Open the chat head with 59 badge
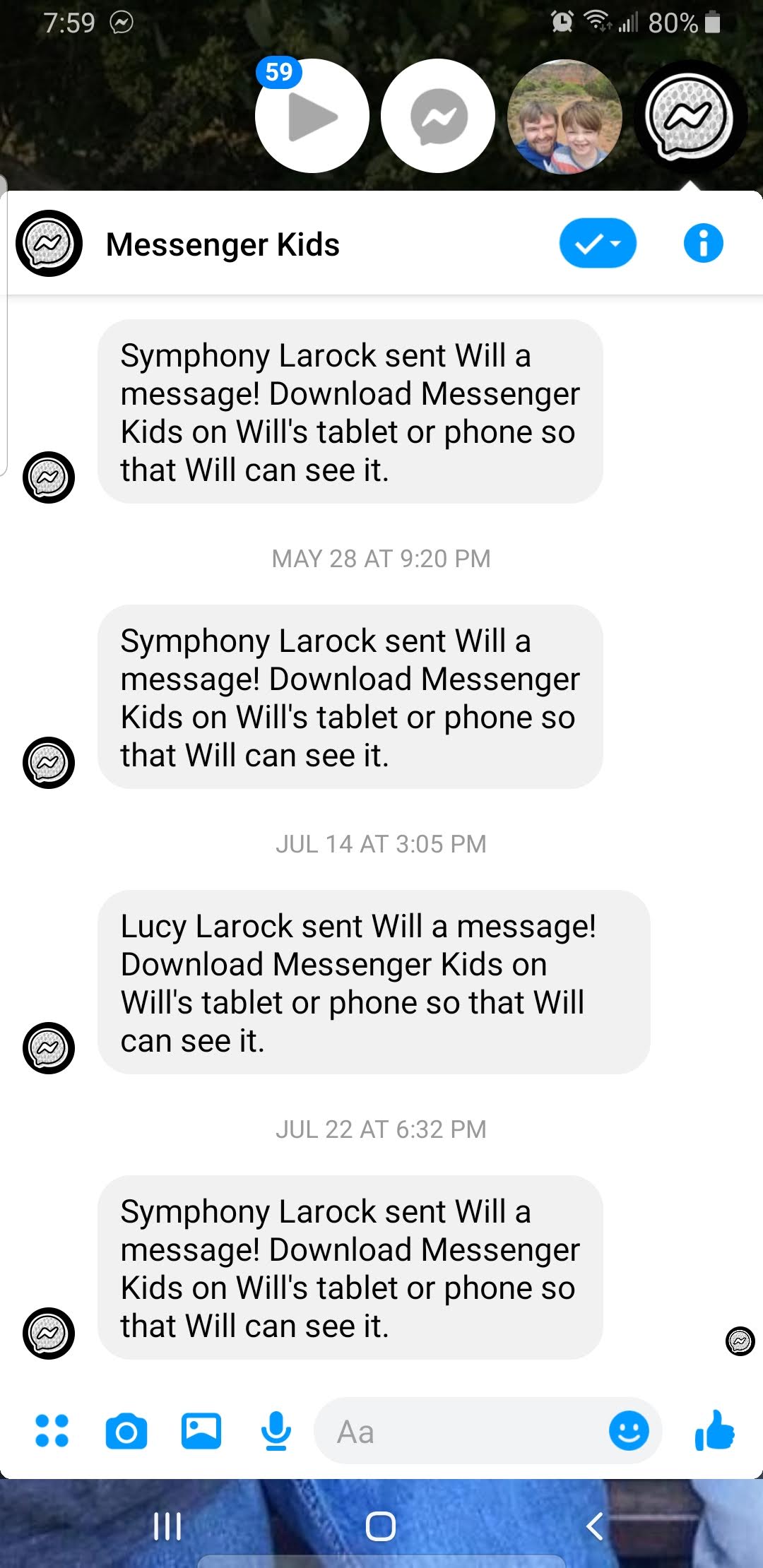The height and width of the screenshot is (1568, 763). (312, 116)
